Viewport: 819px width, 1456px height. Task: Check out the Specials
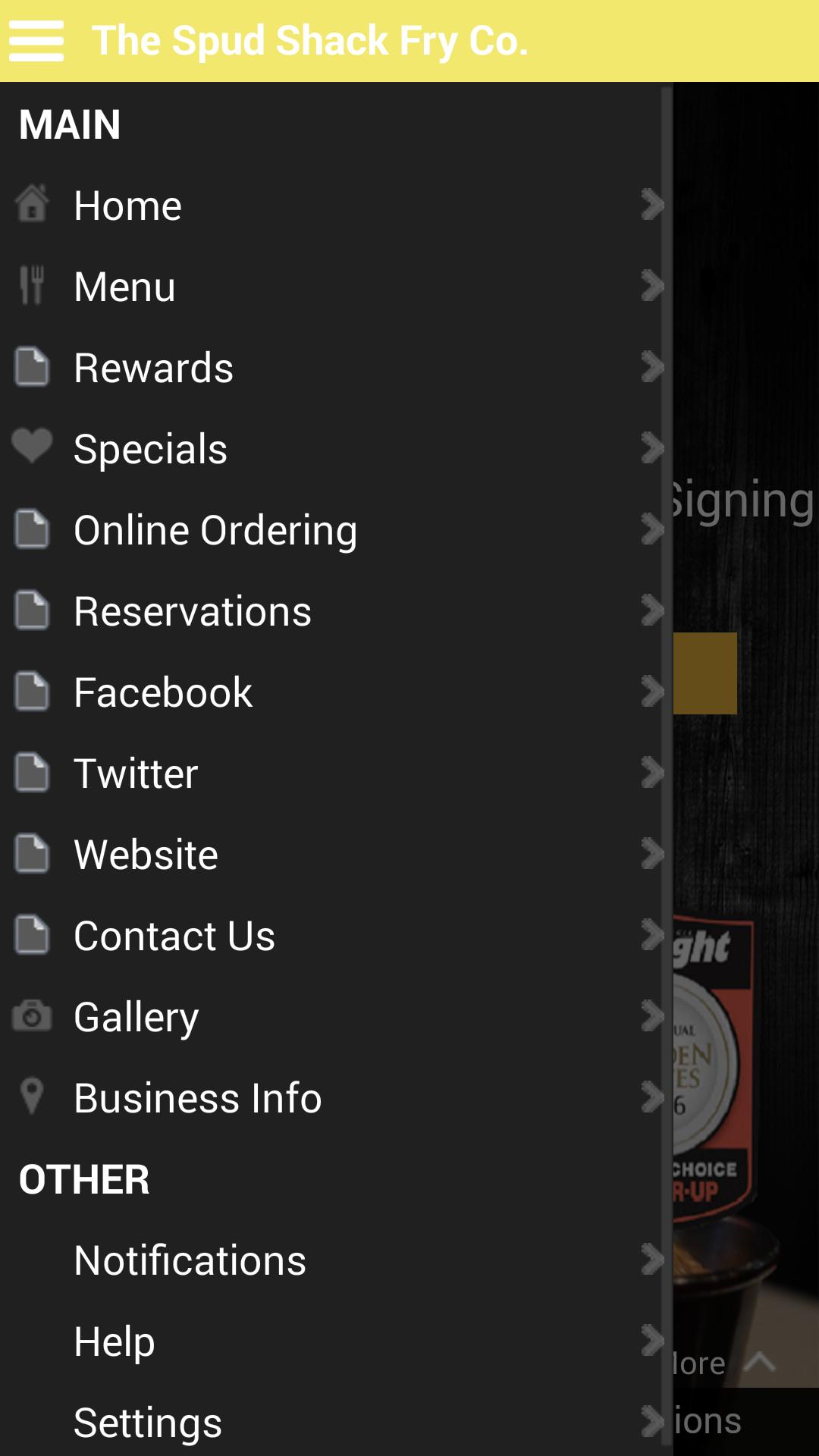tap(334, 449)
